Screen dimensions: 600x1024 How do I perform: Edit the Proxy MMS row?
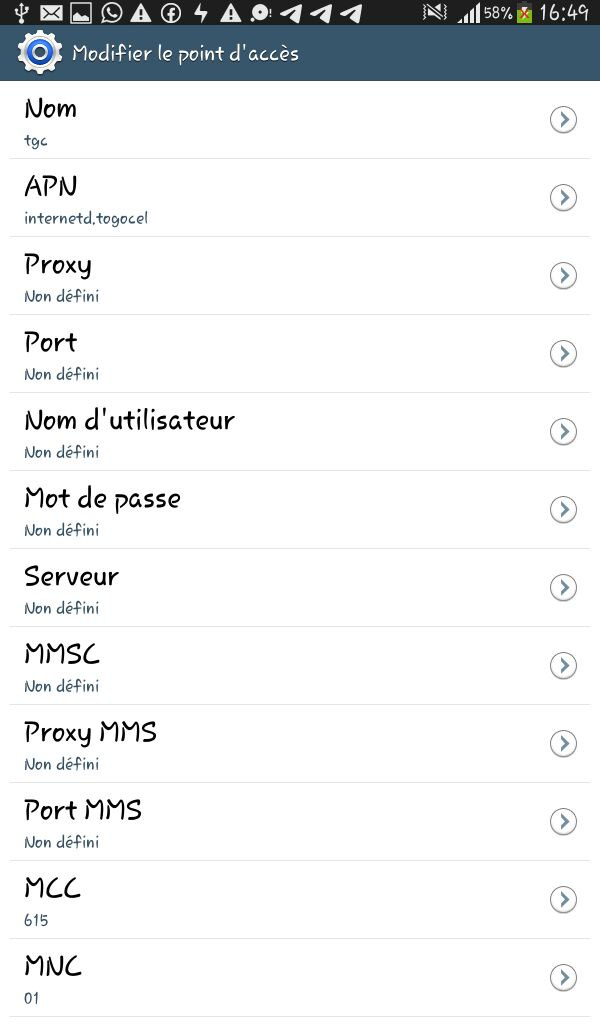pos(300,744)
